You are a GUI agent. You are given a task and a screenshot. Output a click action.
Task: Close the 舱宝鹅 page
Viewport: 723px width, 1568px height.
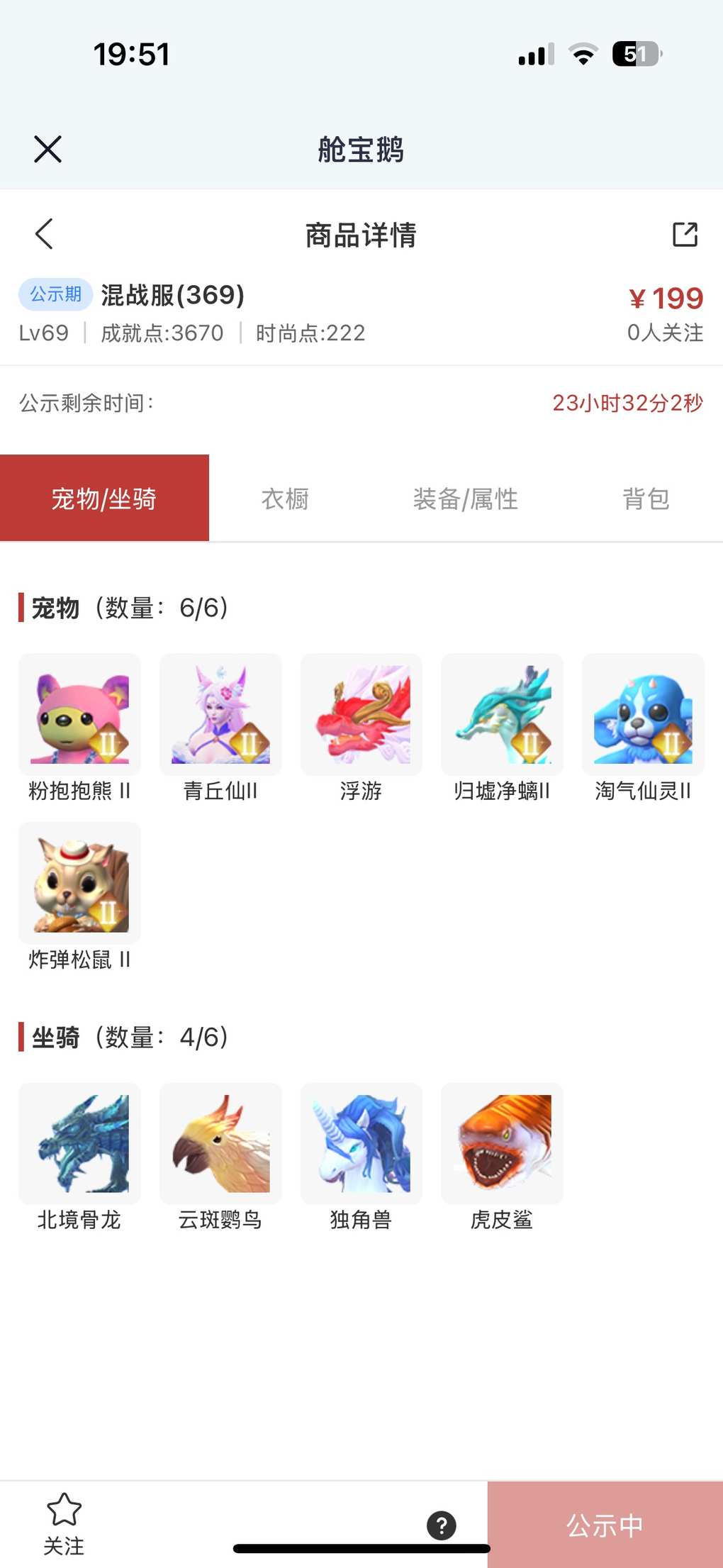point(47,149)
